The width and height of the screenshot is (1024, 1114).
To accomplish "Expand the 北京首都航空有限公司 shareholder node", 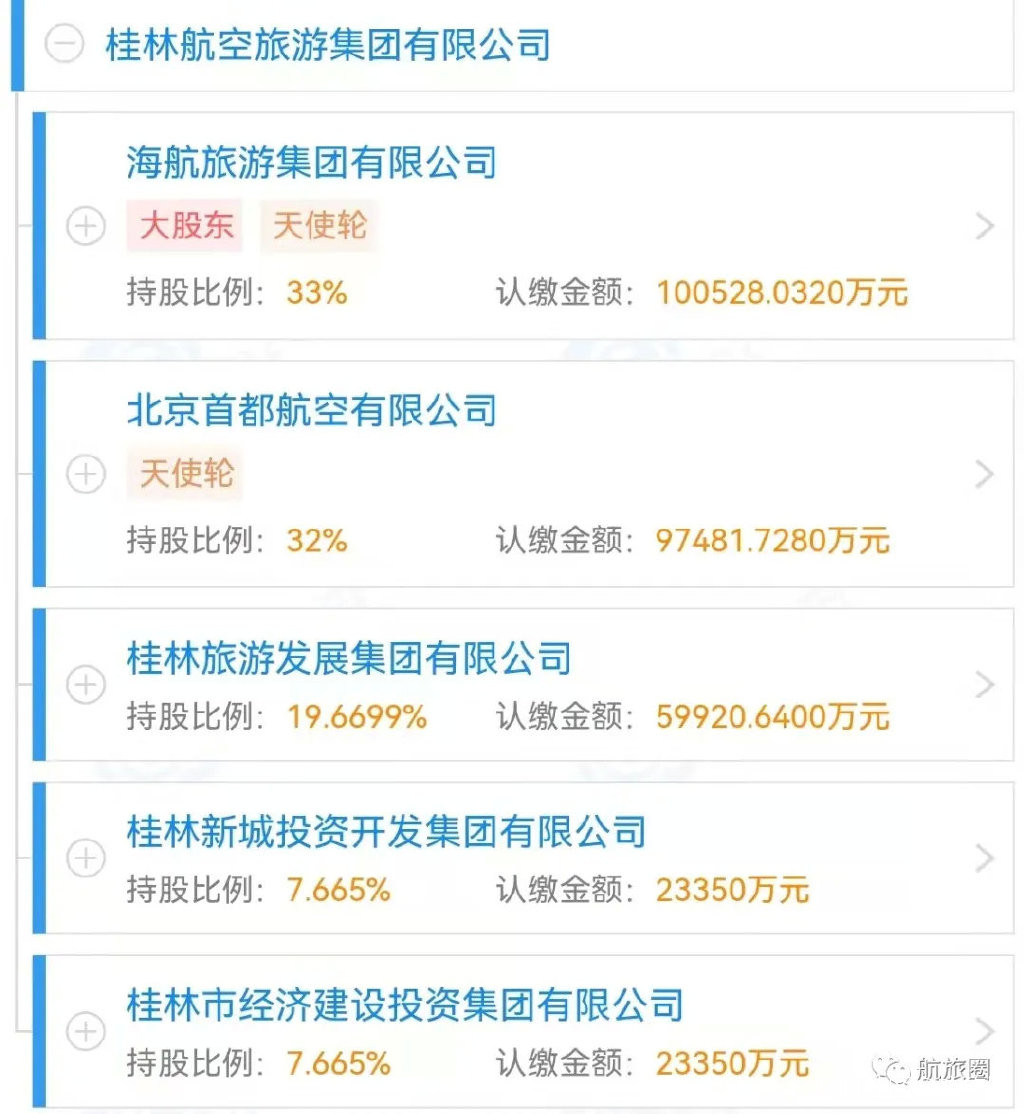I will [86, 474].
